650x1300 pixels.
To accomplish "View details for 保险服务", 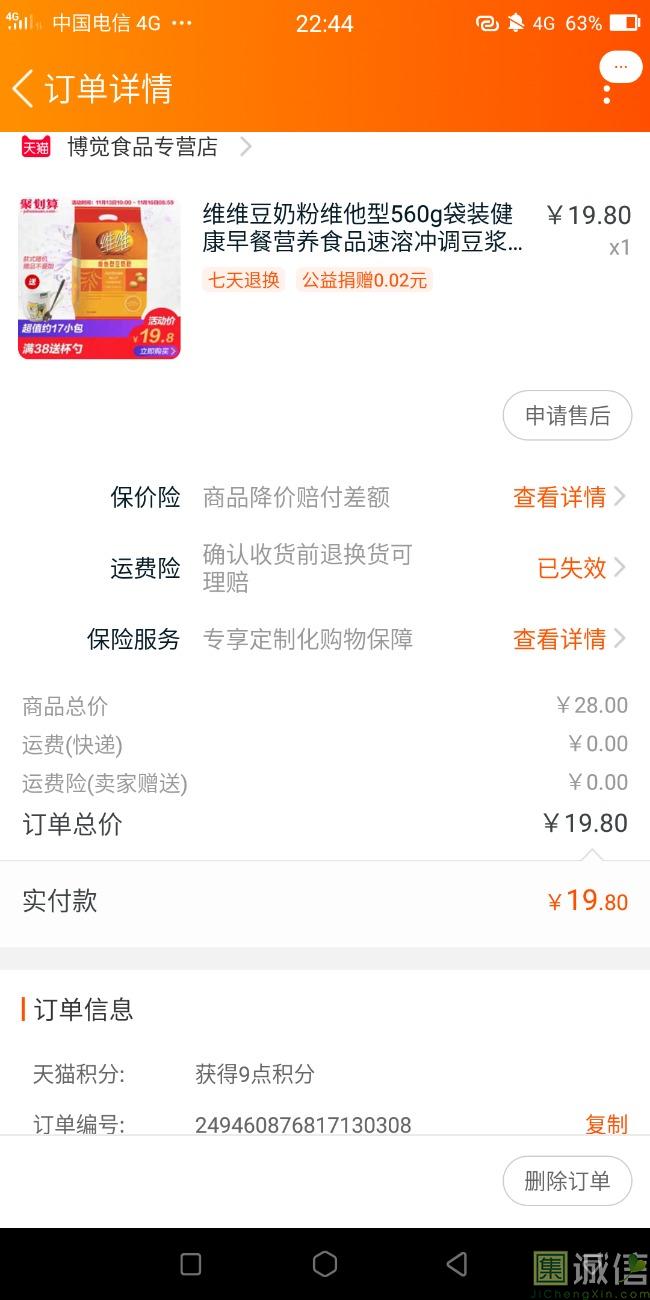I will pos(568,639).
